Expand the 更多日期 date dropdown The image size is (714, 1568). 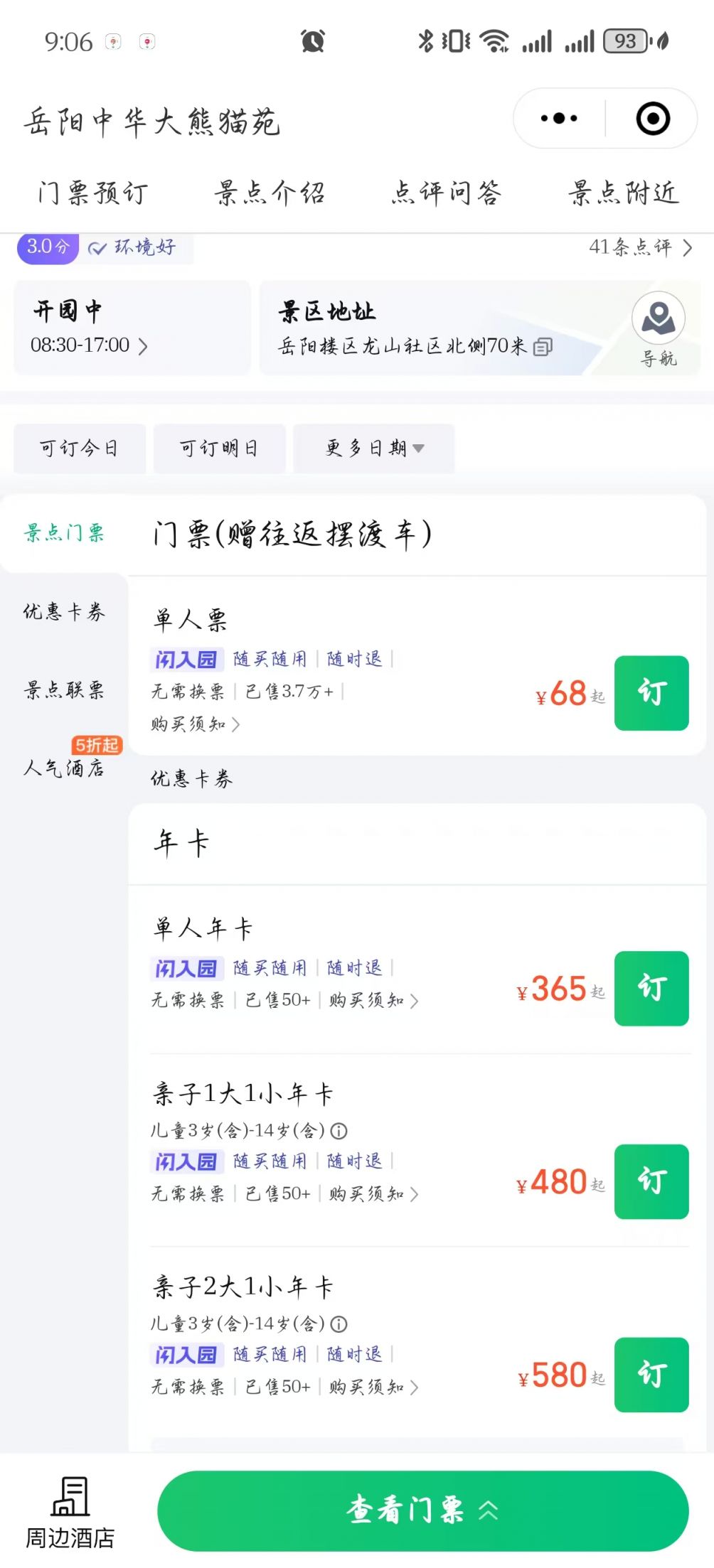click(374, 449)
